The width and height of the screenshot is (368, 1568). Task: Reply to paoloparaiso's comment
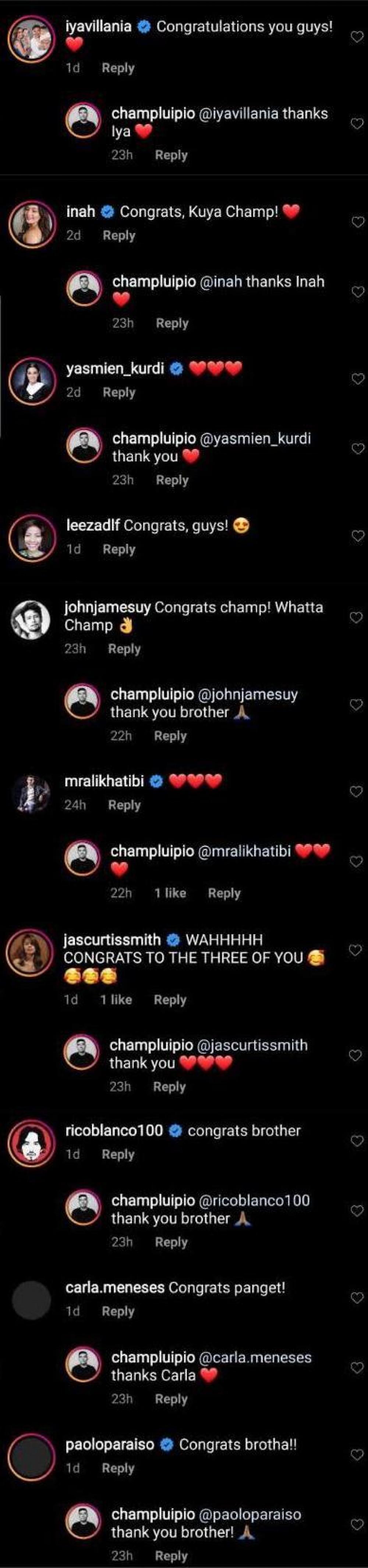coord(118,1468)
